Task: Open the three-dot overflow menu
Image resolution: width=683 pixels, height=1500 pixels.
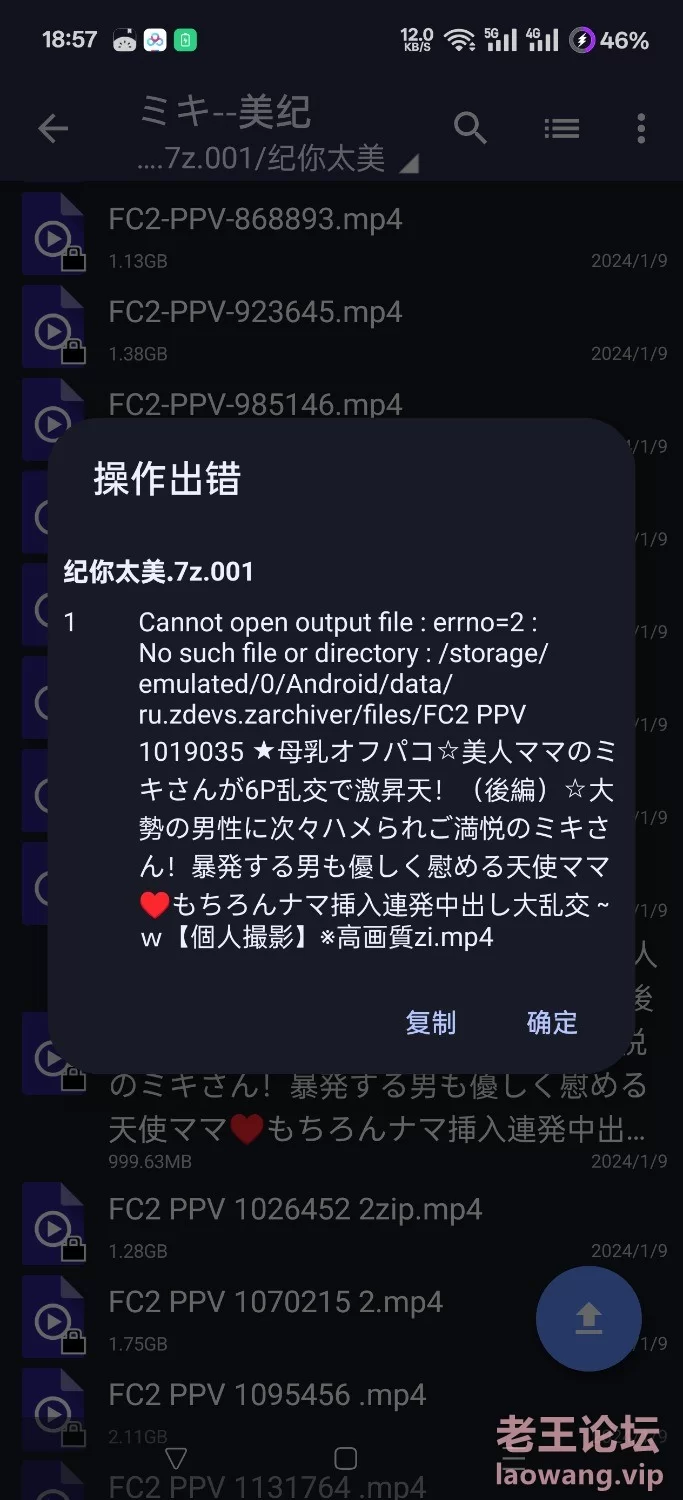Action: tap(641, 128)
